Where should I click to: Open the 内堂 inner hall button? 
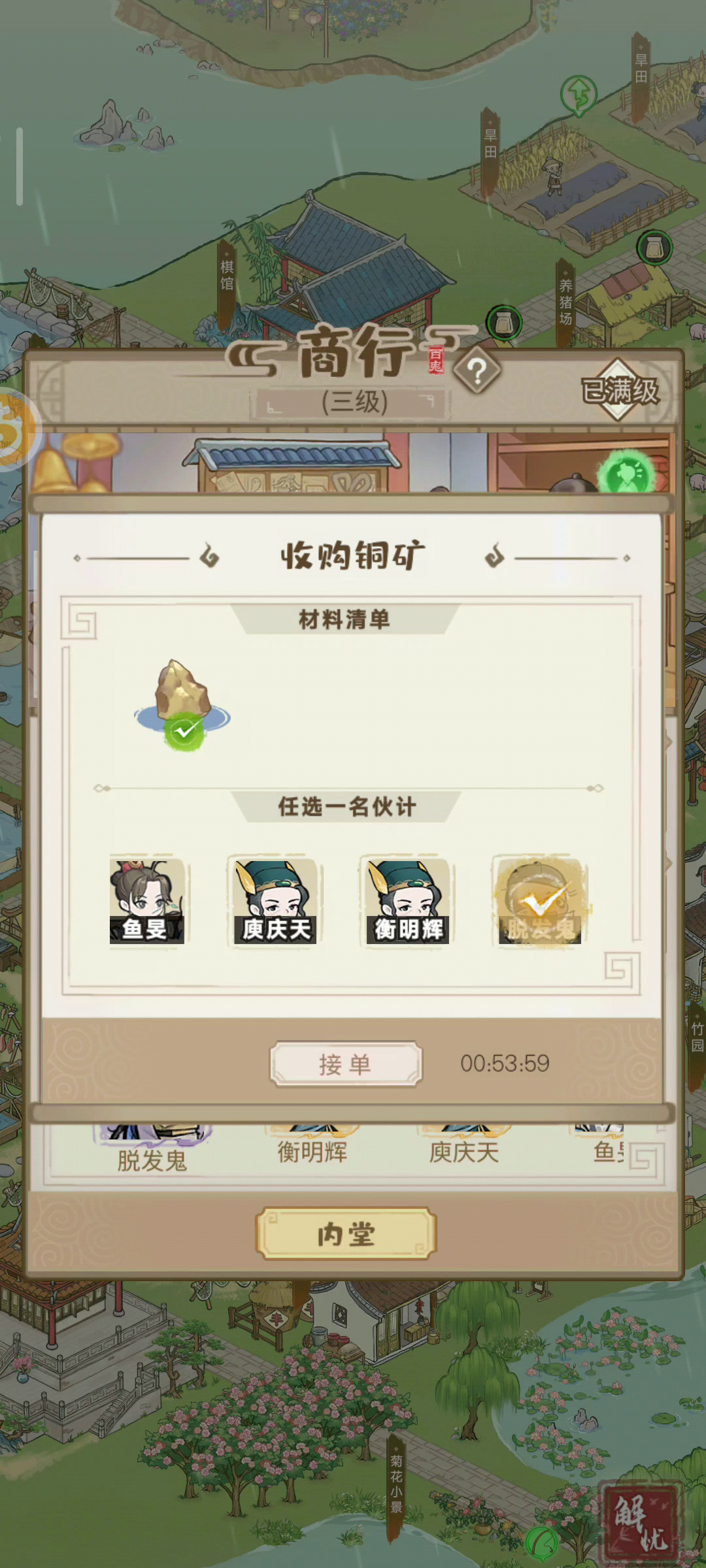pos(346,1233)
